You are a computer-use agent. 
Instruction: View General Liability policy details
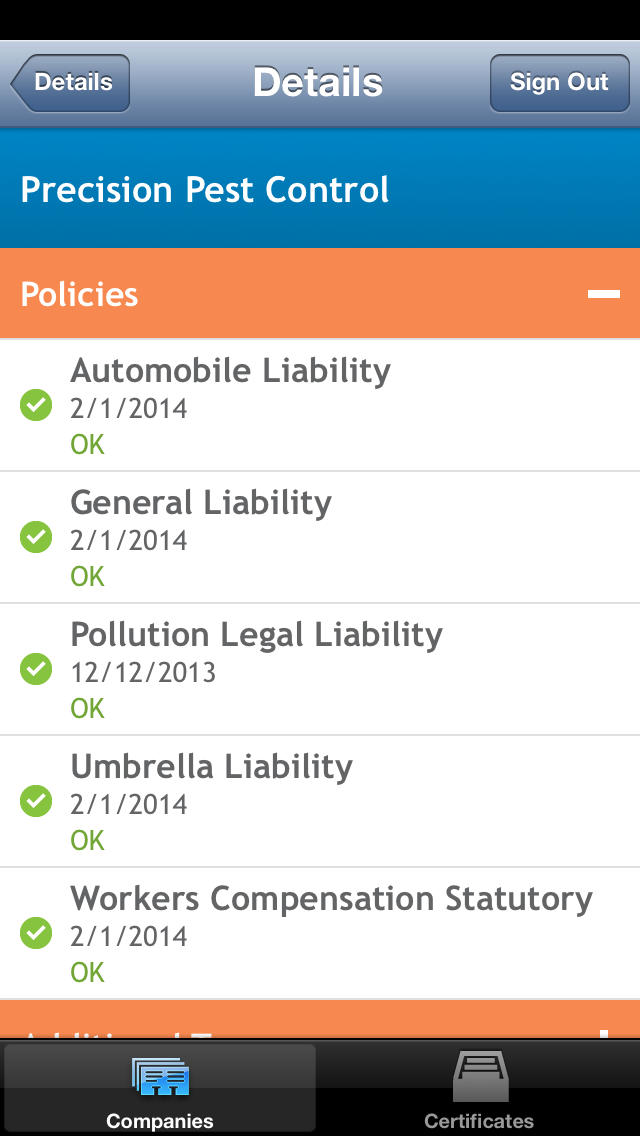320,538
